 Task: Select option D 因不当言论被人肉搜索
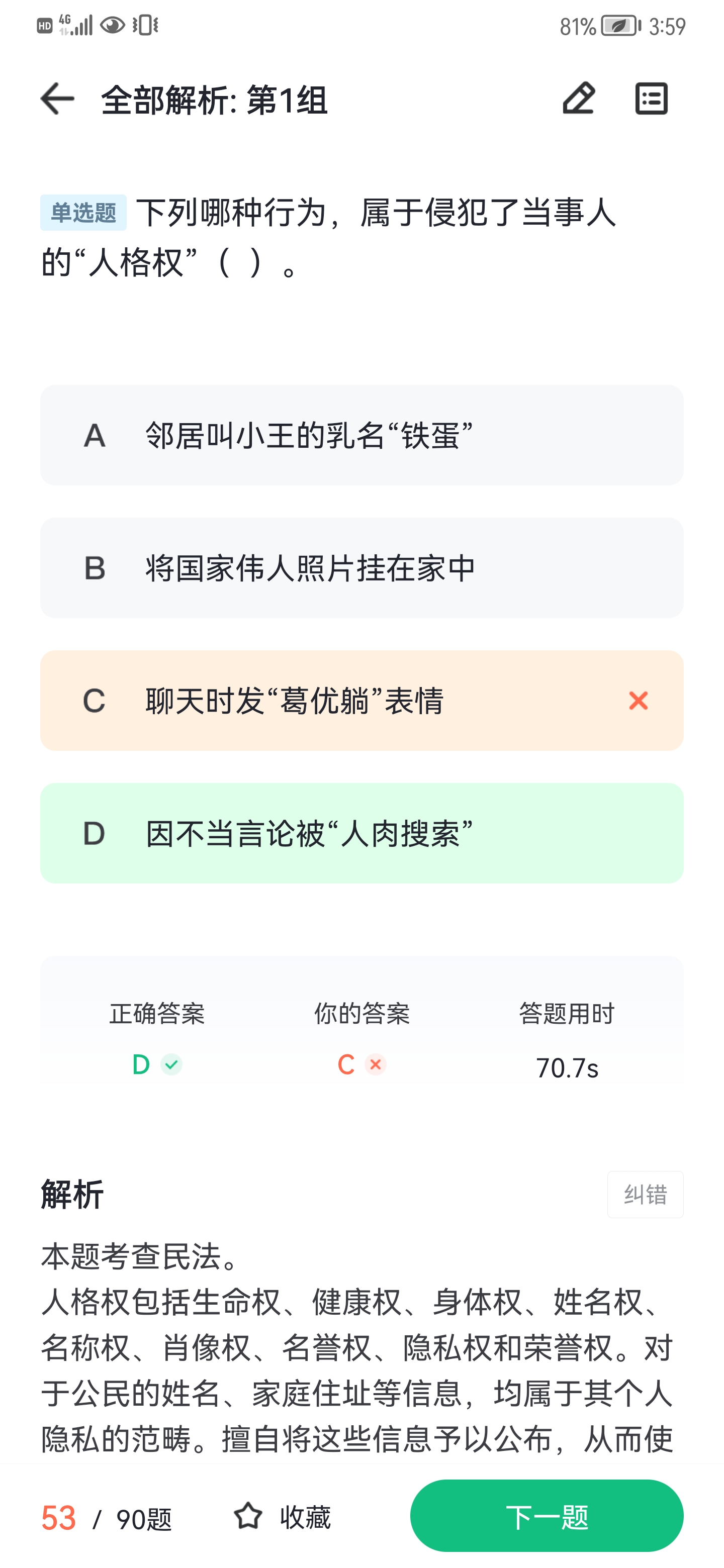[x=361, y=833]
